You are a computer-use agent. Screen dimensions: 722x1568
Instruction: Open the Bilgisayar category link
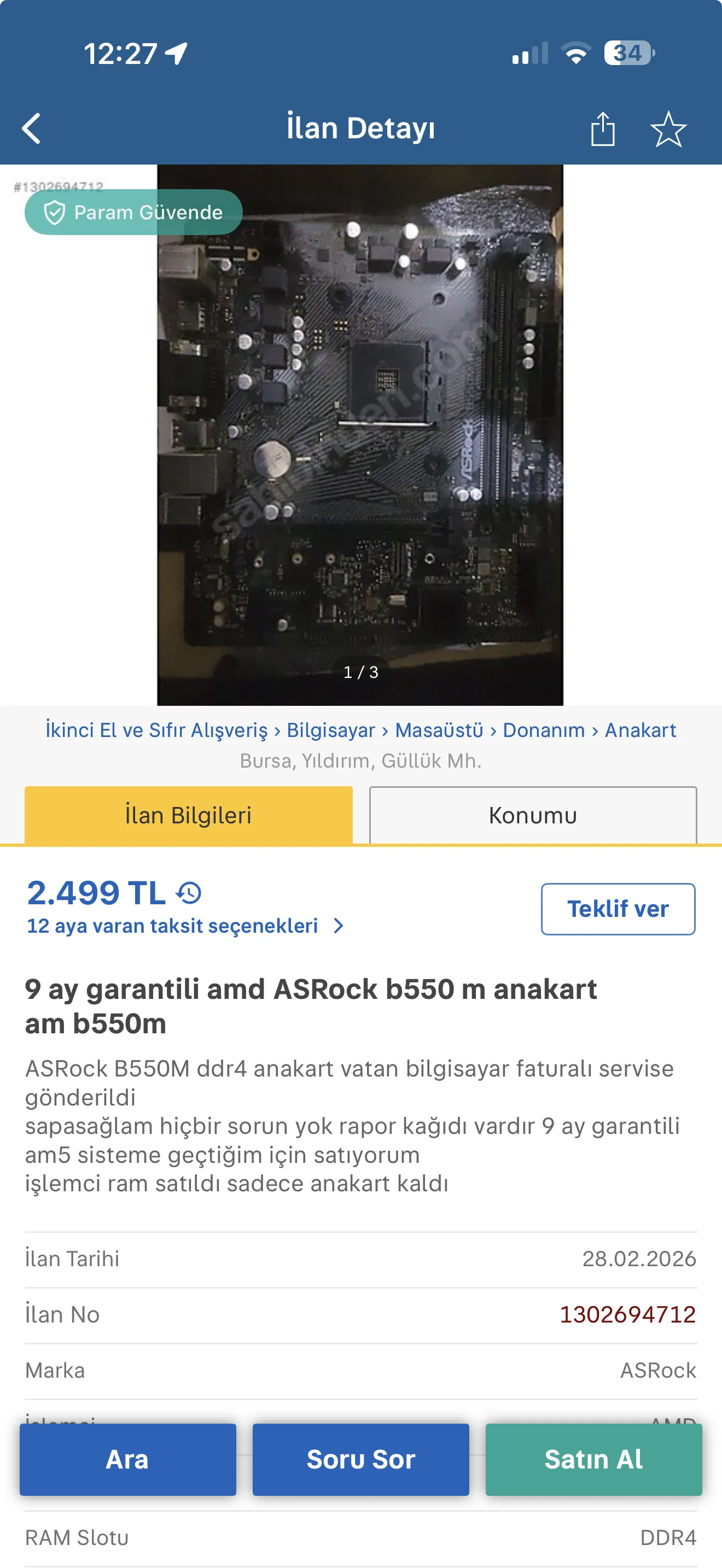click(x=331, y=730)
